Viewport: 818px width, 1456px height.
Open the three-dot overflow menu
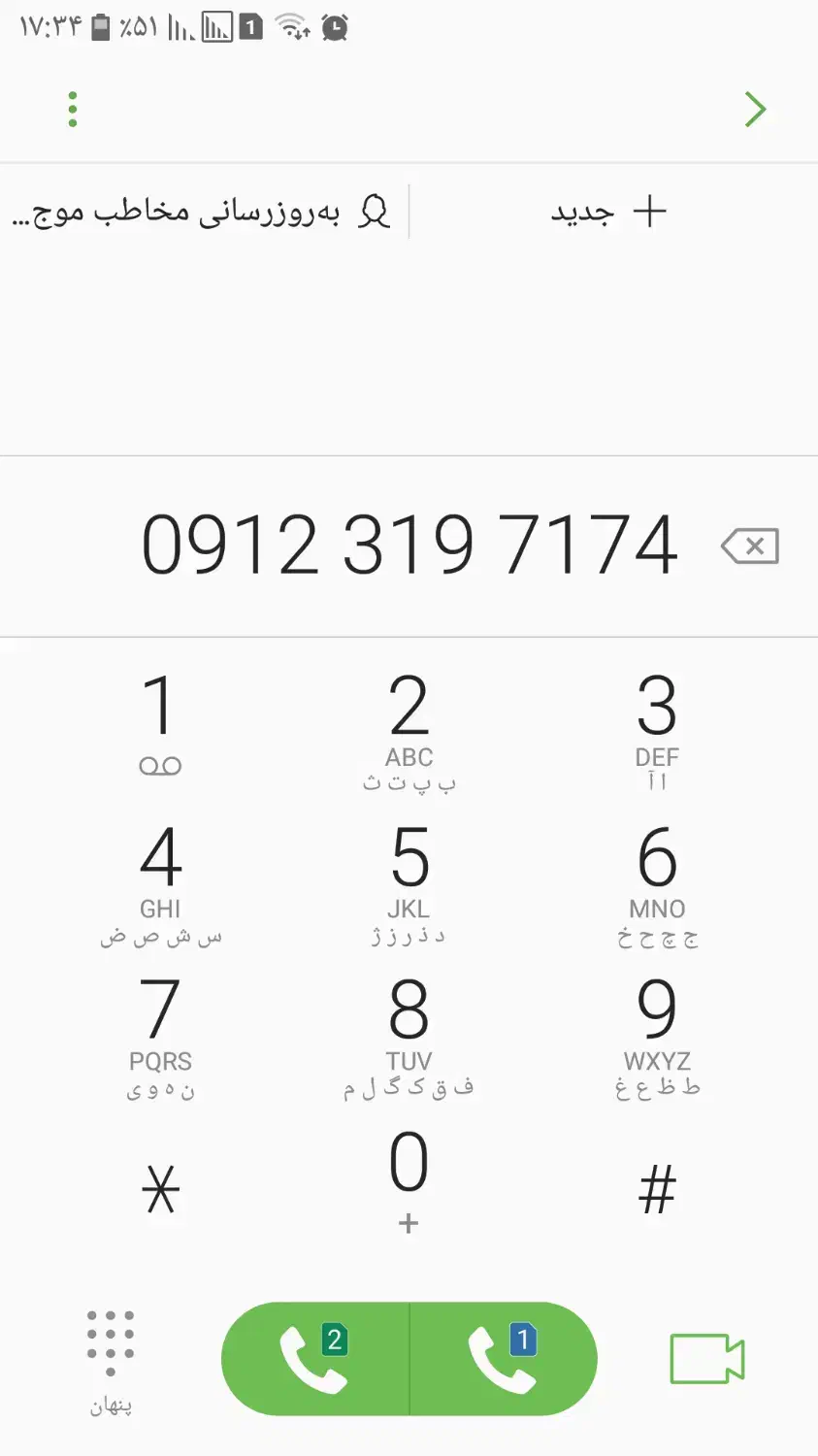click(73, 110)
